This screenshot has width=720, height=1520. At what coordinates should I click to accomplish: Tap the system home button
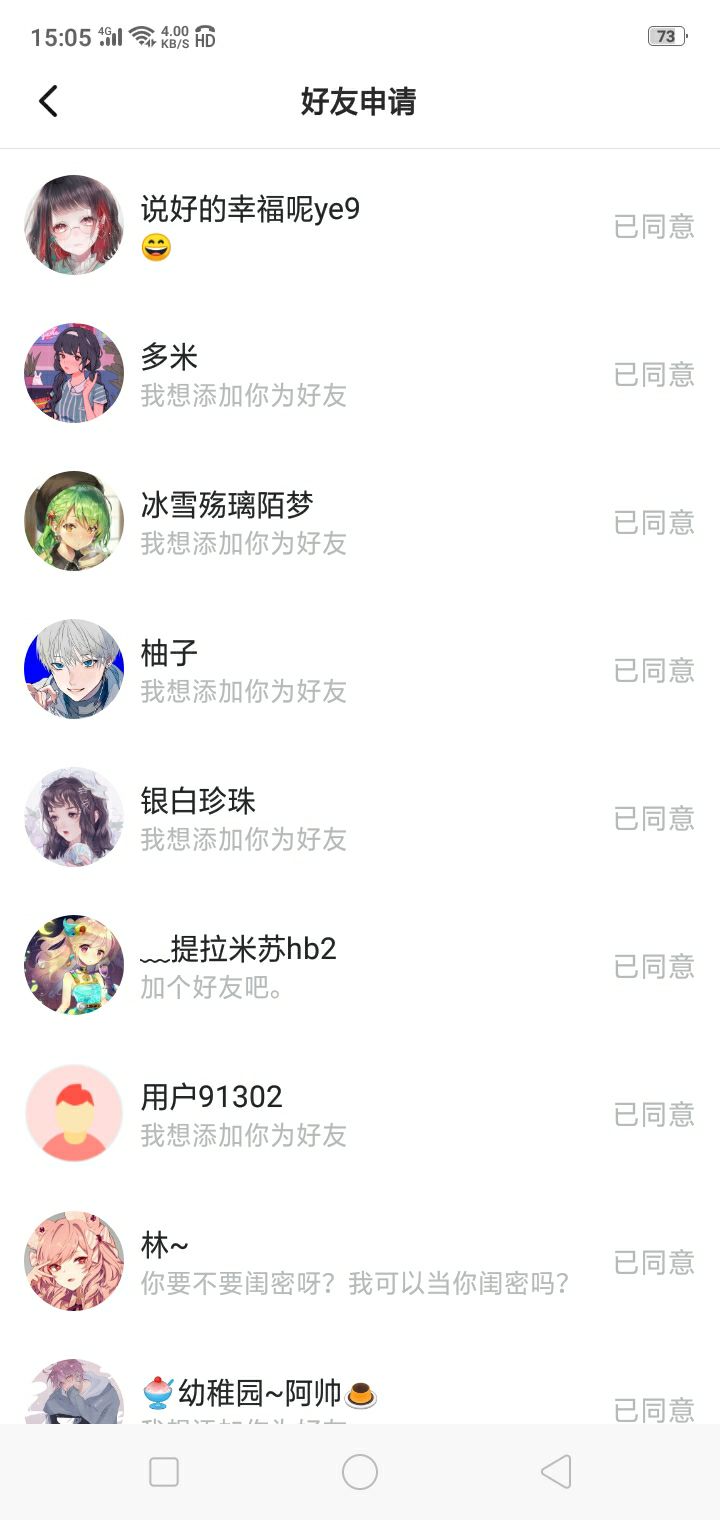(x=360, y=1472)
